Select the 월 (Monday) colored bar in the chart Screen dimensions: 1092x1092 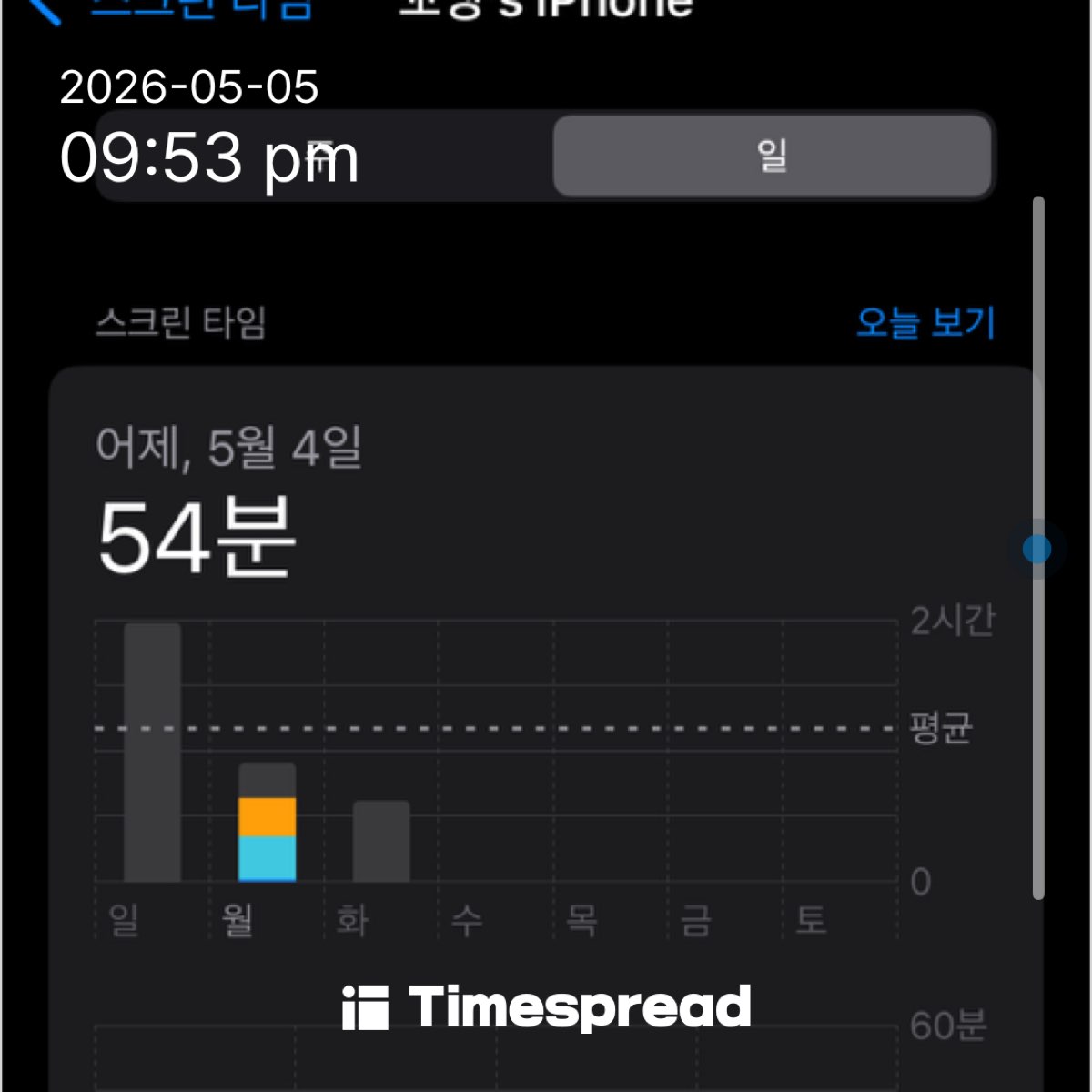click(x=267, y=822)
